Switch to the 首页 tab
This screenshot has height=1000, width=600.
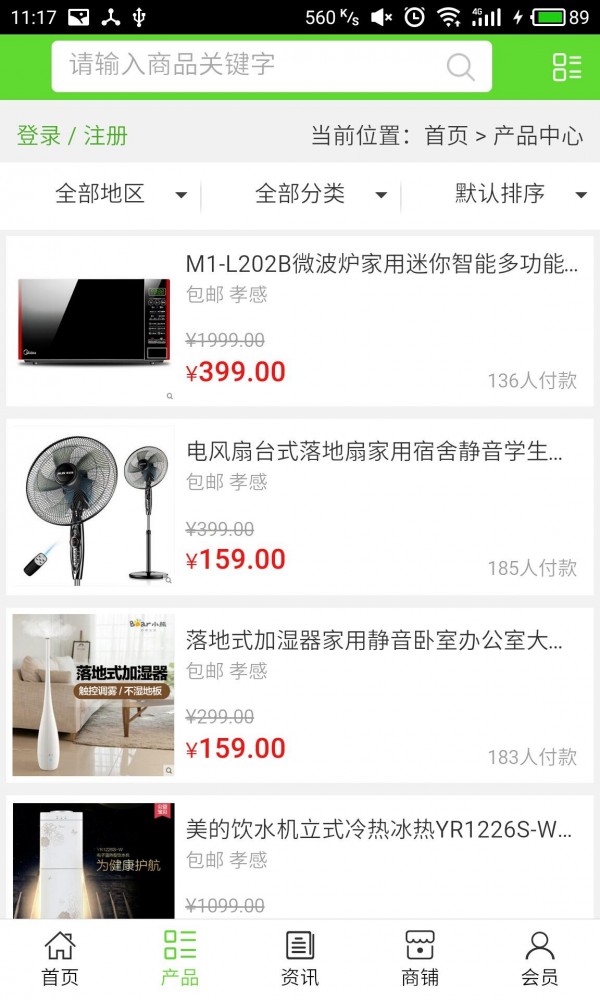(x=60, y=958)
